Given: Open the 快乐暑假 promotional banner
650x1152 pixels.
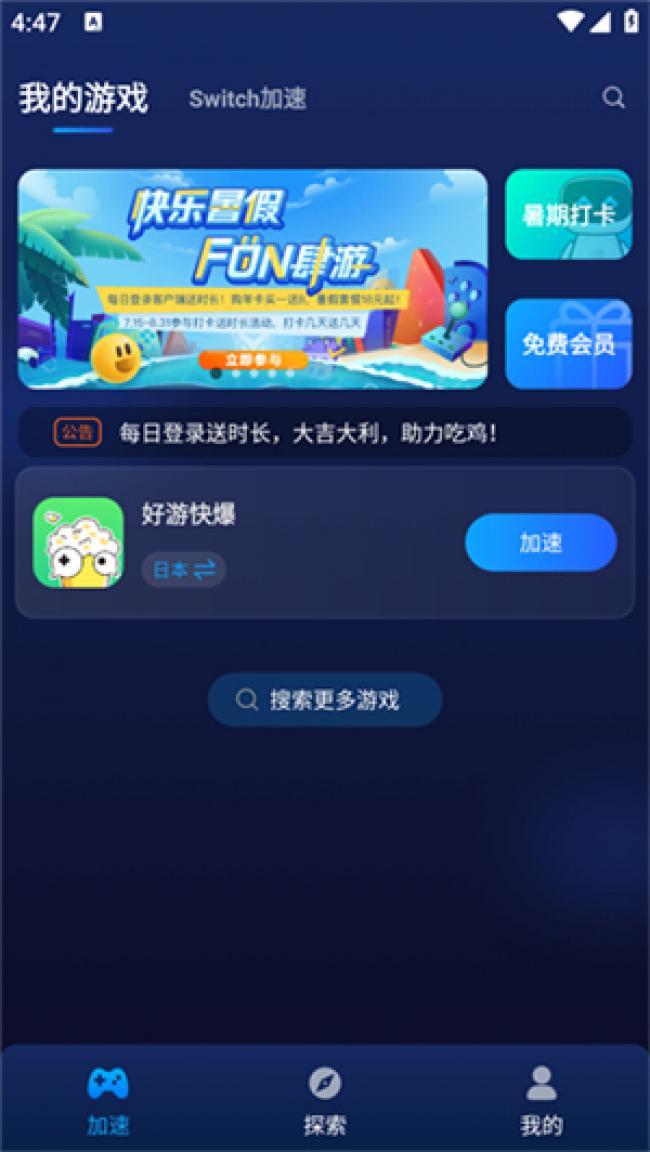Looking at the screenshot, I should [x=252, y=278].
